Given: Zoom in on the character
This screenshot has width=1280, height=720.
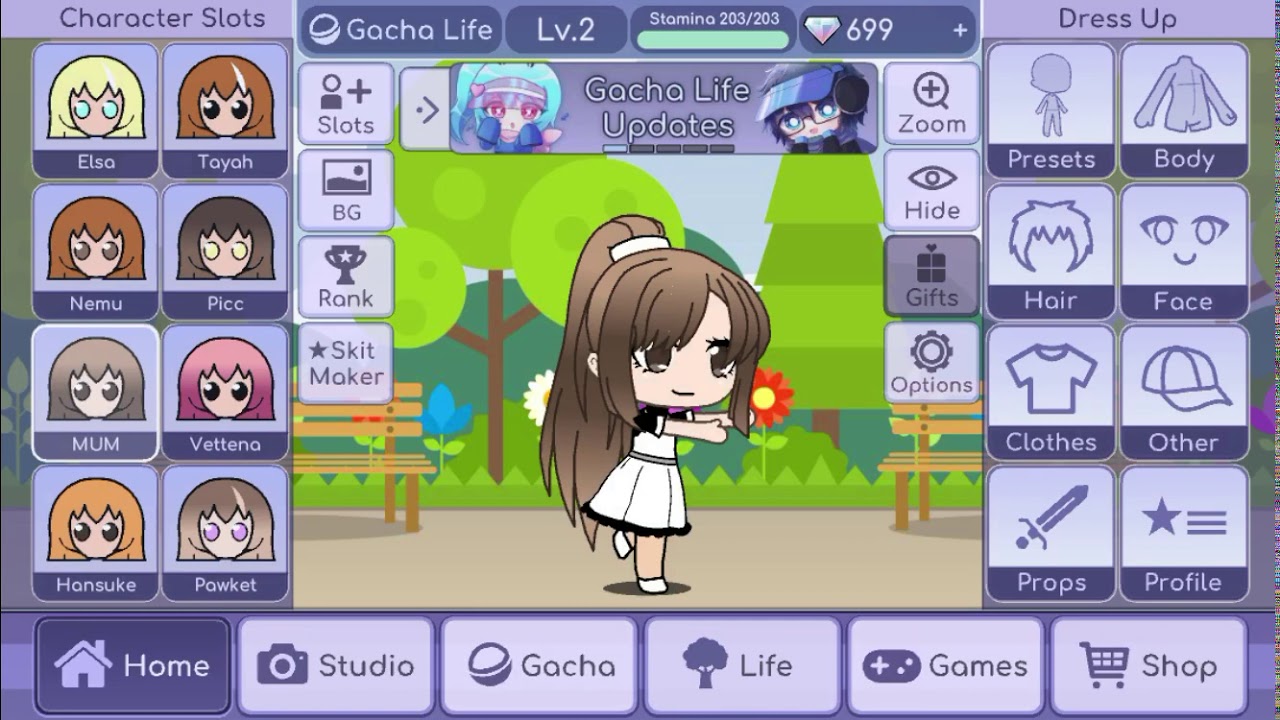Looking at the screenshot, I should 931,104.
